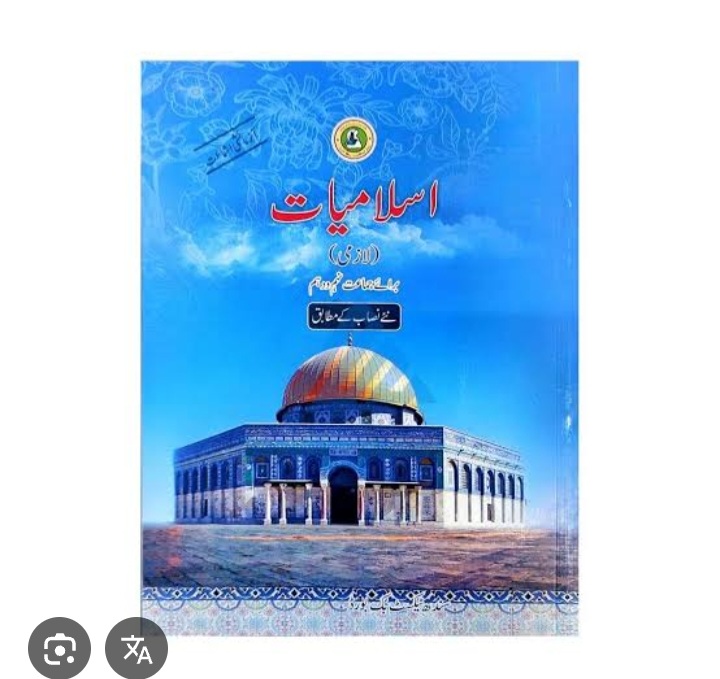The image size is (720, 679).
Task: Open Google Lens visual search
Action: 59,648
